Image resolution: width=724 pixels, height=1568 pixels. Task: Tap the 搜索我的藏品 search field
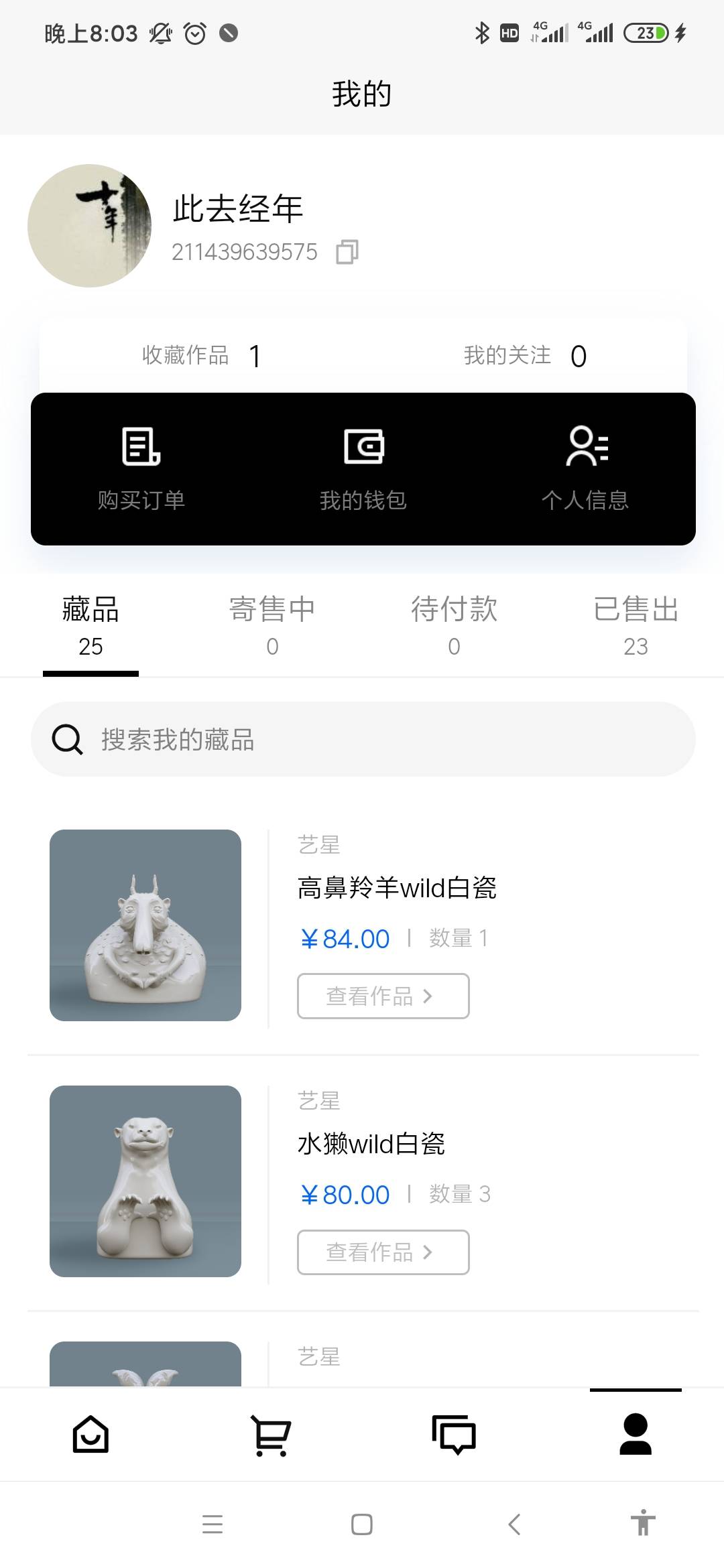click(x=363, y=739)
